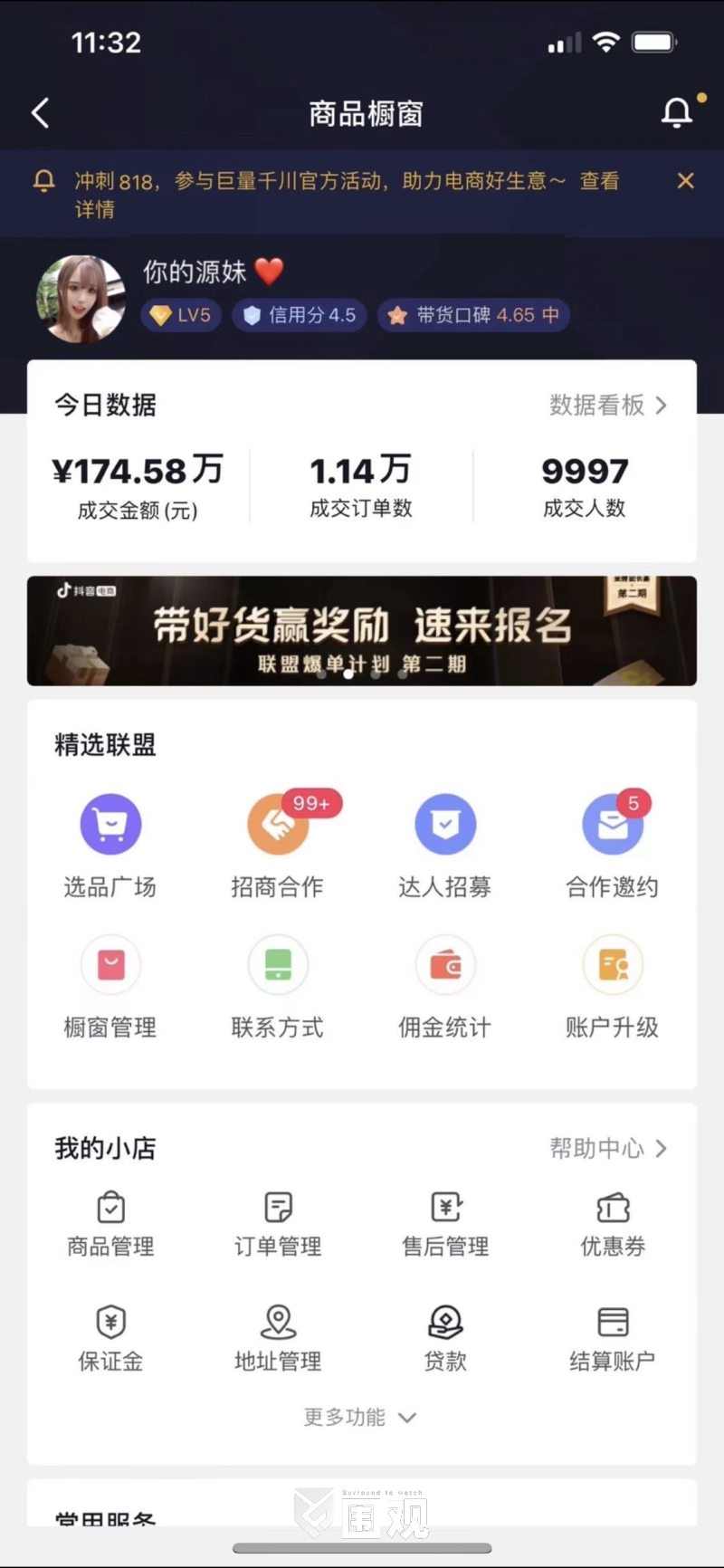Dismiss the 818 promotion notice

pyautogui.click(x=685, y=181)
